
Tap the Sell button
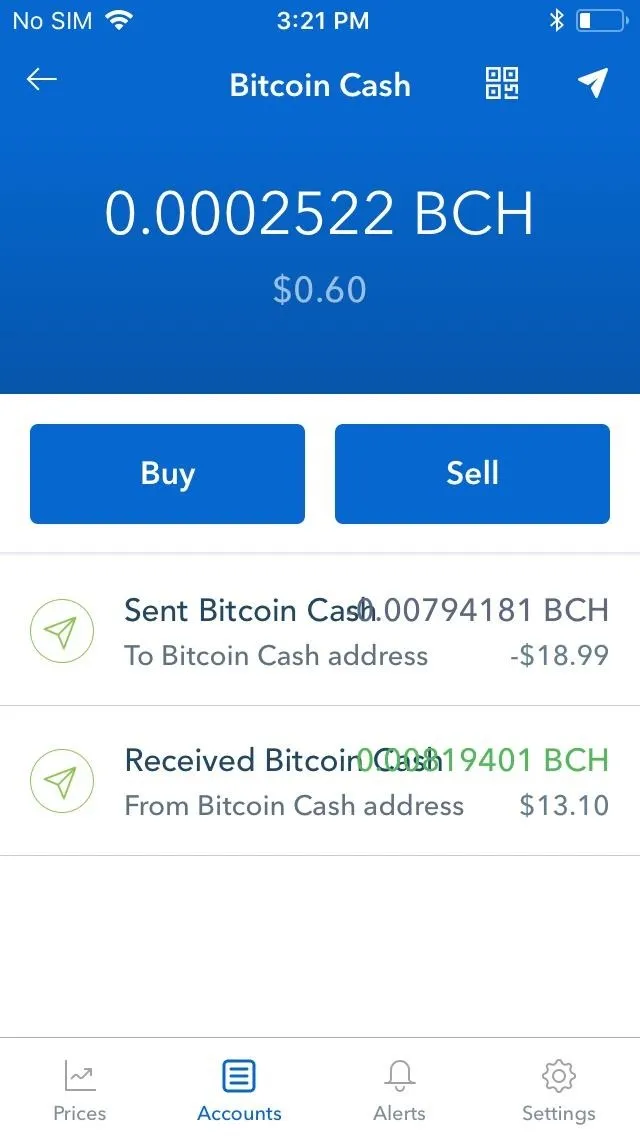pos(472,474)
